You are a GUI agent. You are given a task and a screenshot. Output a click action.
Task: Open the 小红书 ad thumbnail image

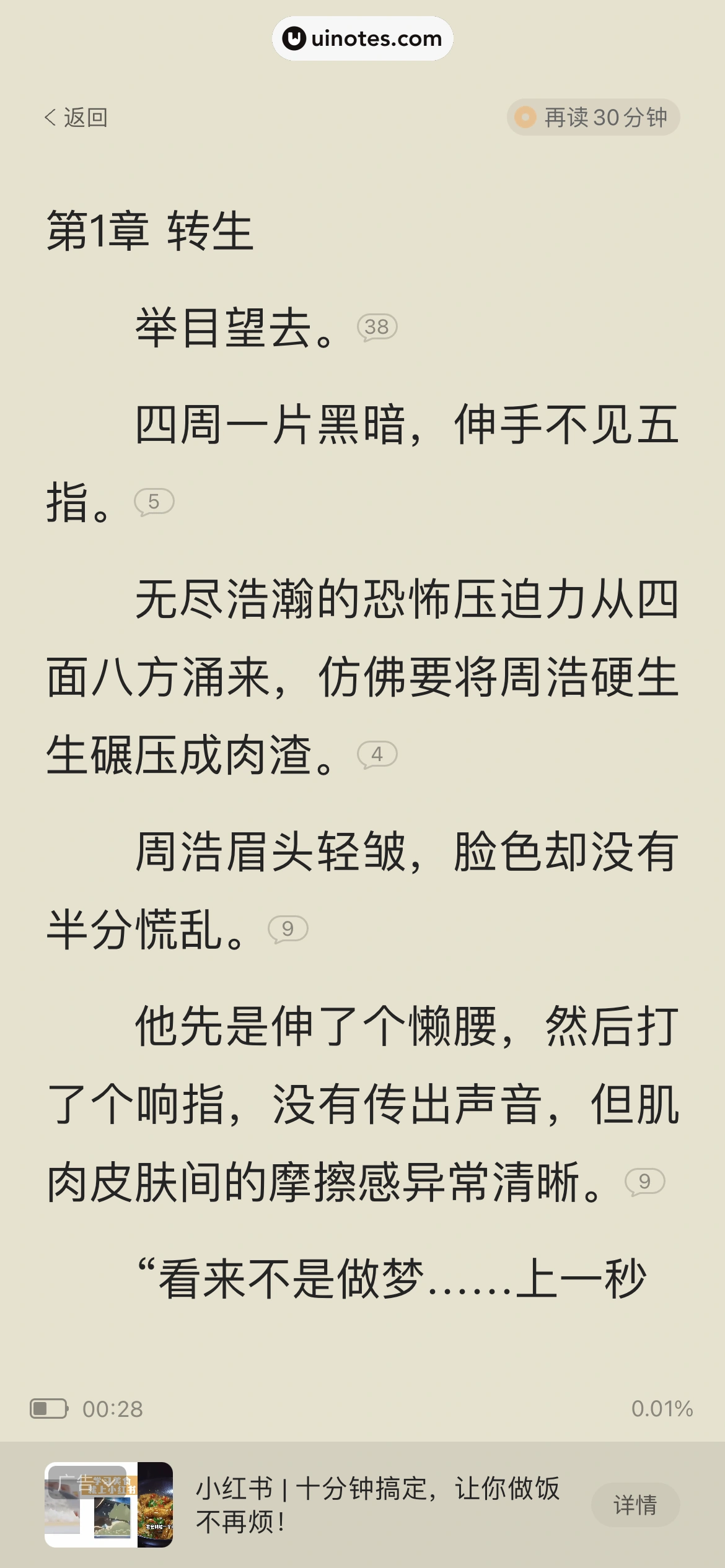[x=109, y=1505]
